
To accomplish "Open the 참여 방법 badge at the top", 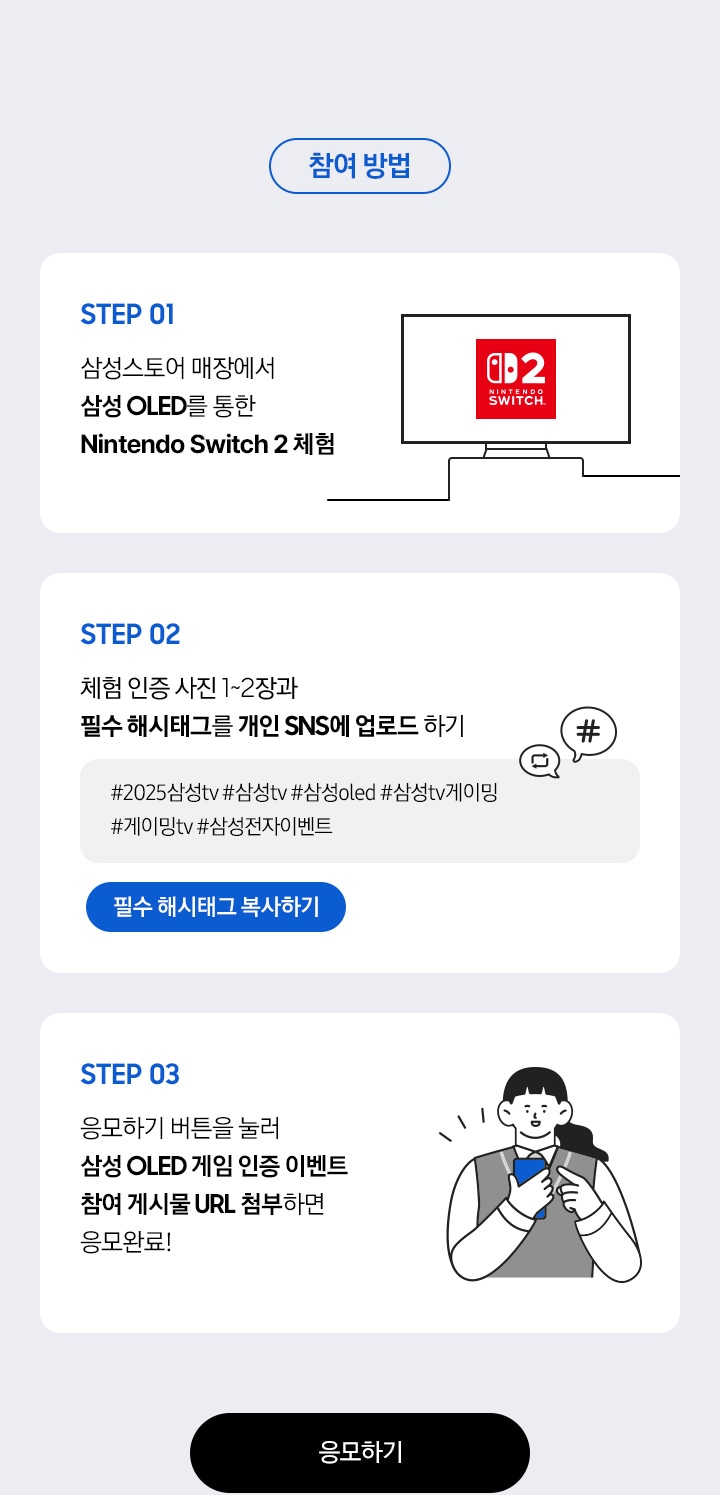I will [x=359, y=166].
